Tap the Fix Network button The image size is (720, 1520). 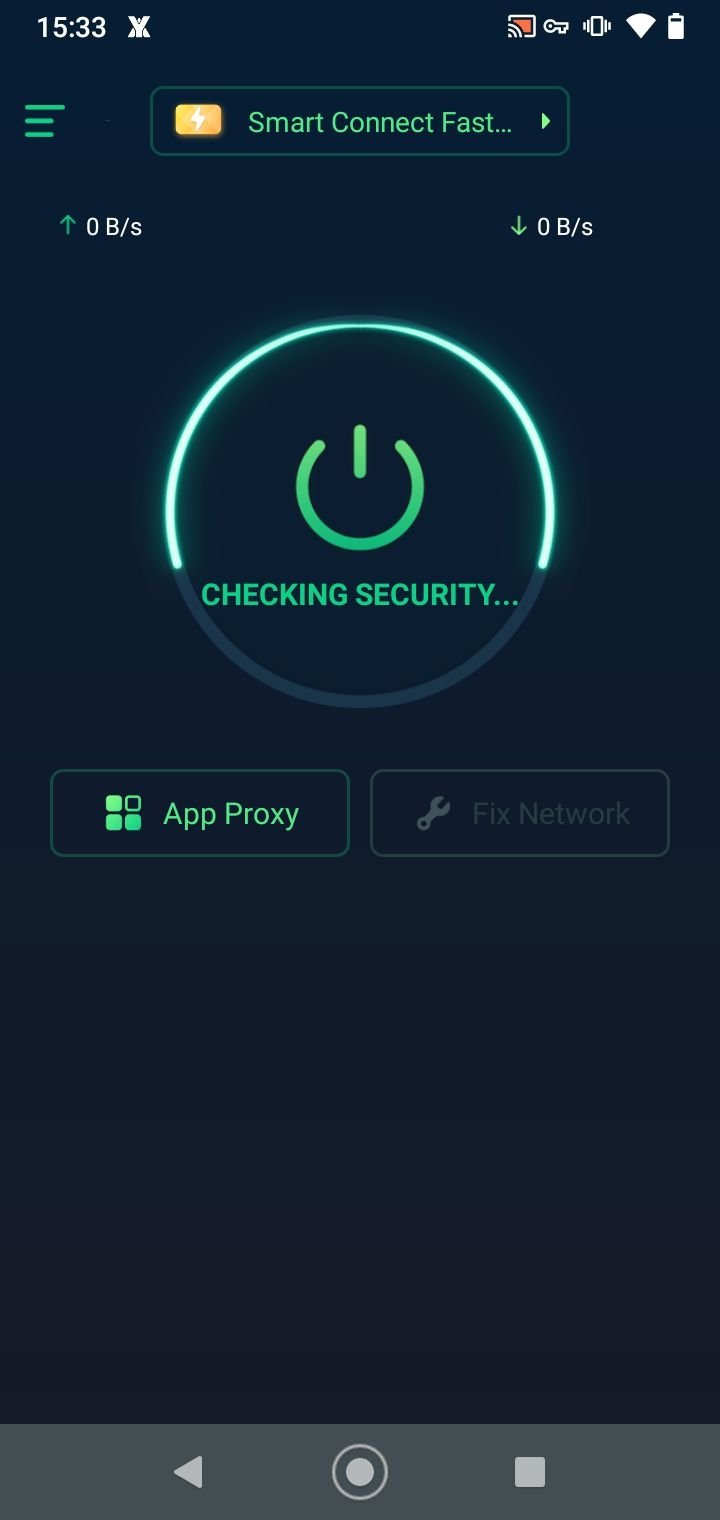[x=519, y=813]
